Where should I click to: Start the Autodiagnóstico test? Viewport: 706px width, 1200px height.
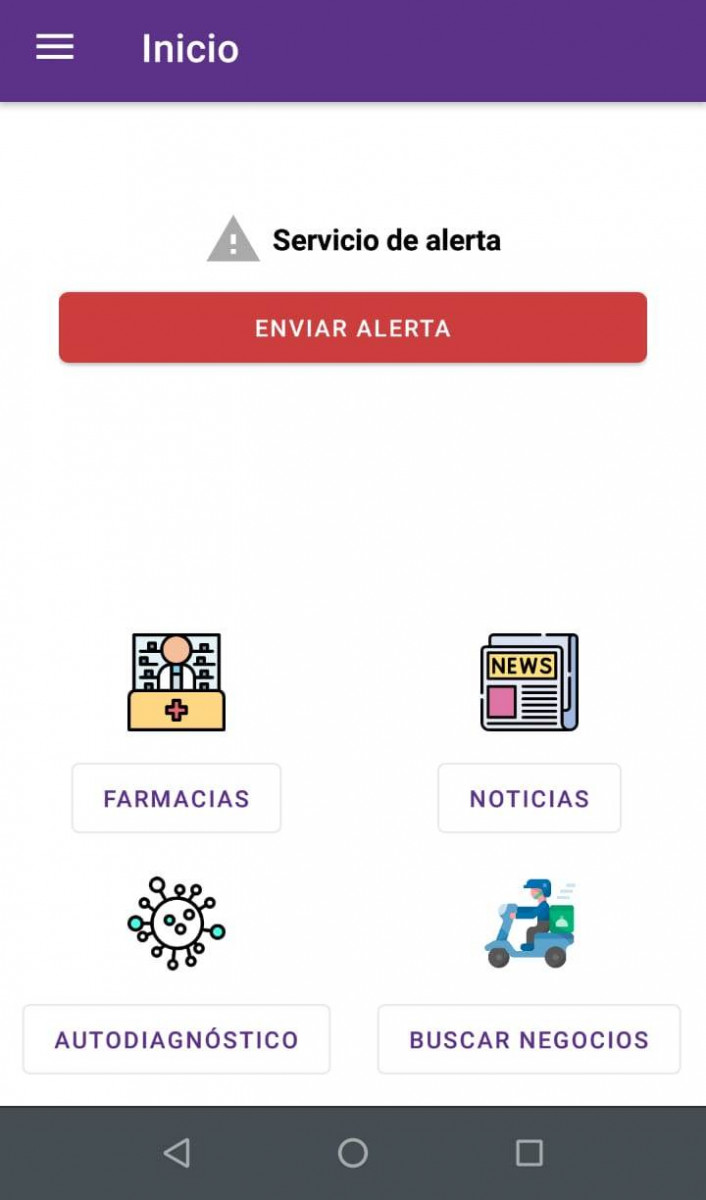(x=176, y=1039)
